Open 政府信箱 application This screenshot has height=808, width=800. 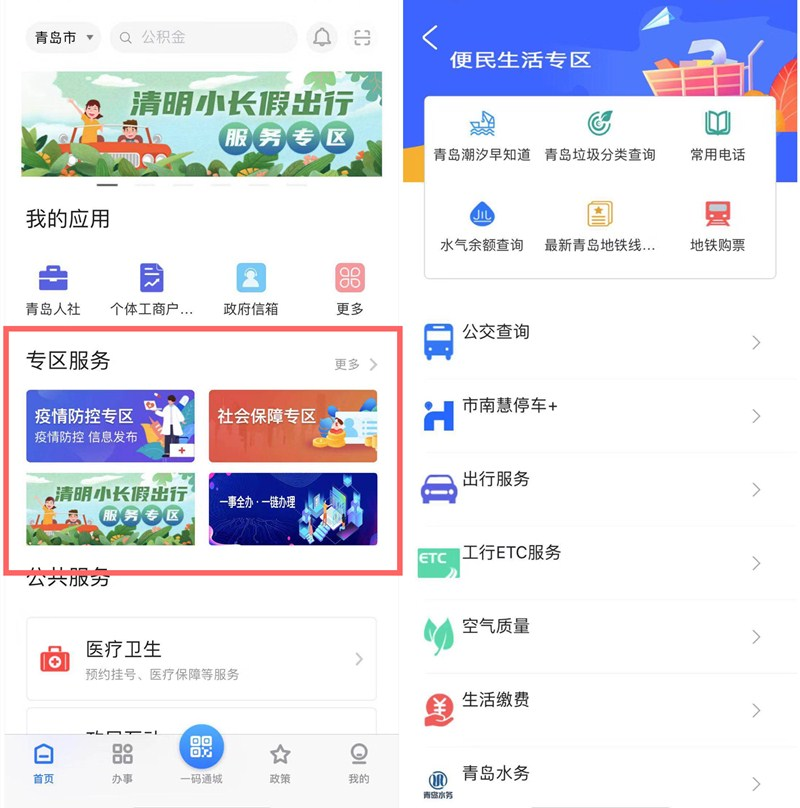click(251, 288)
